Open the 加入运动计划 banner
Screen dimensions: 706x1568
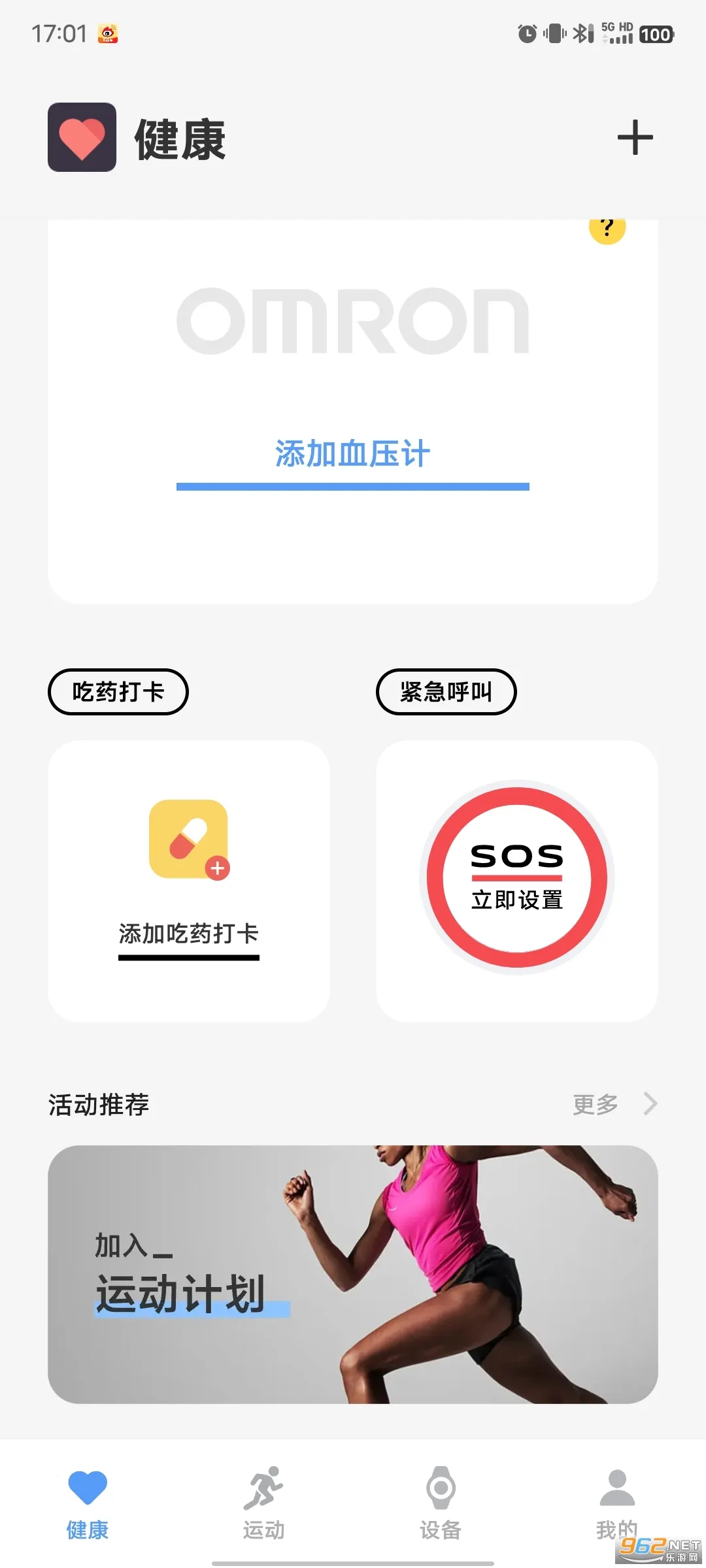[352, 1274]
